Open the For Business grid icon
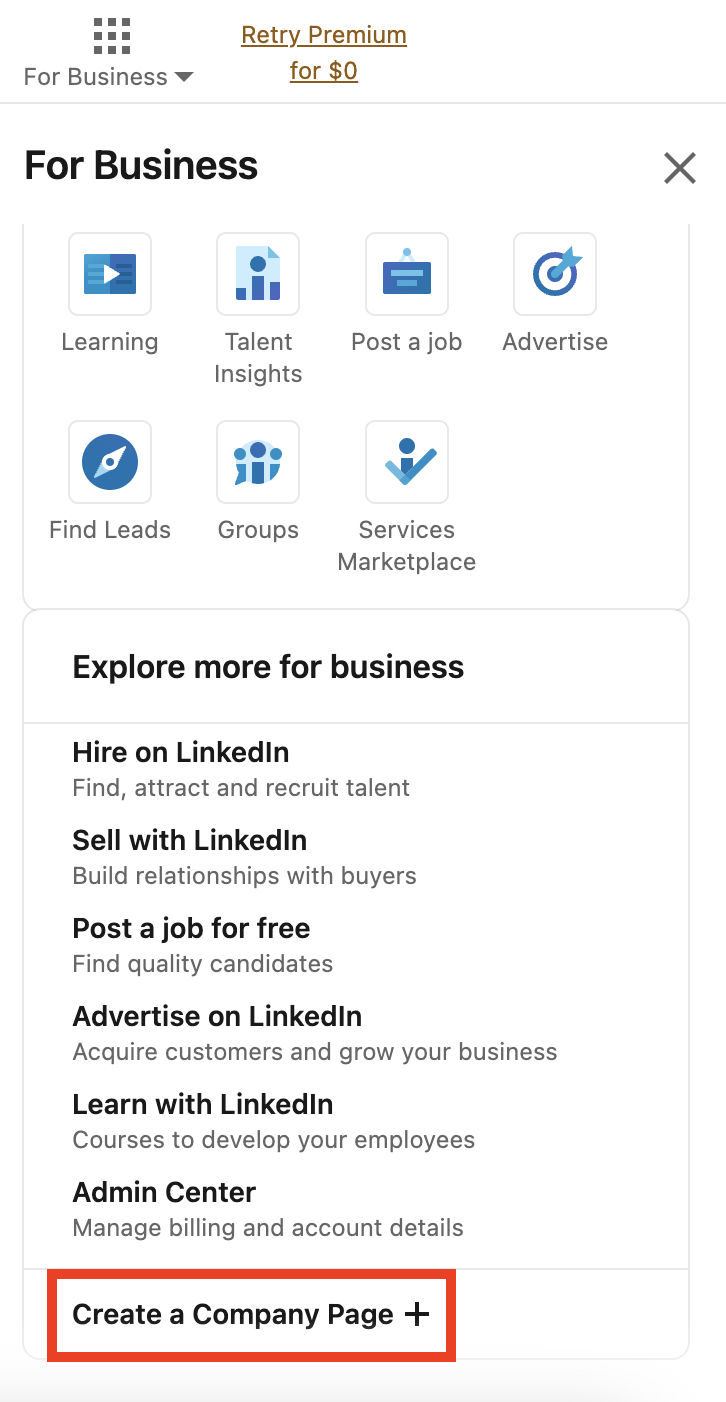The width and height of the screenshot is (726, 1402). click(x=110, y=36)
